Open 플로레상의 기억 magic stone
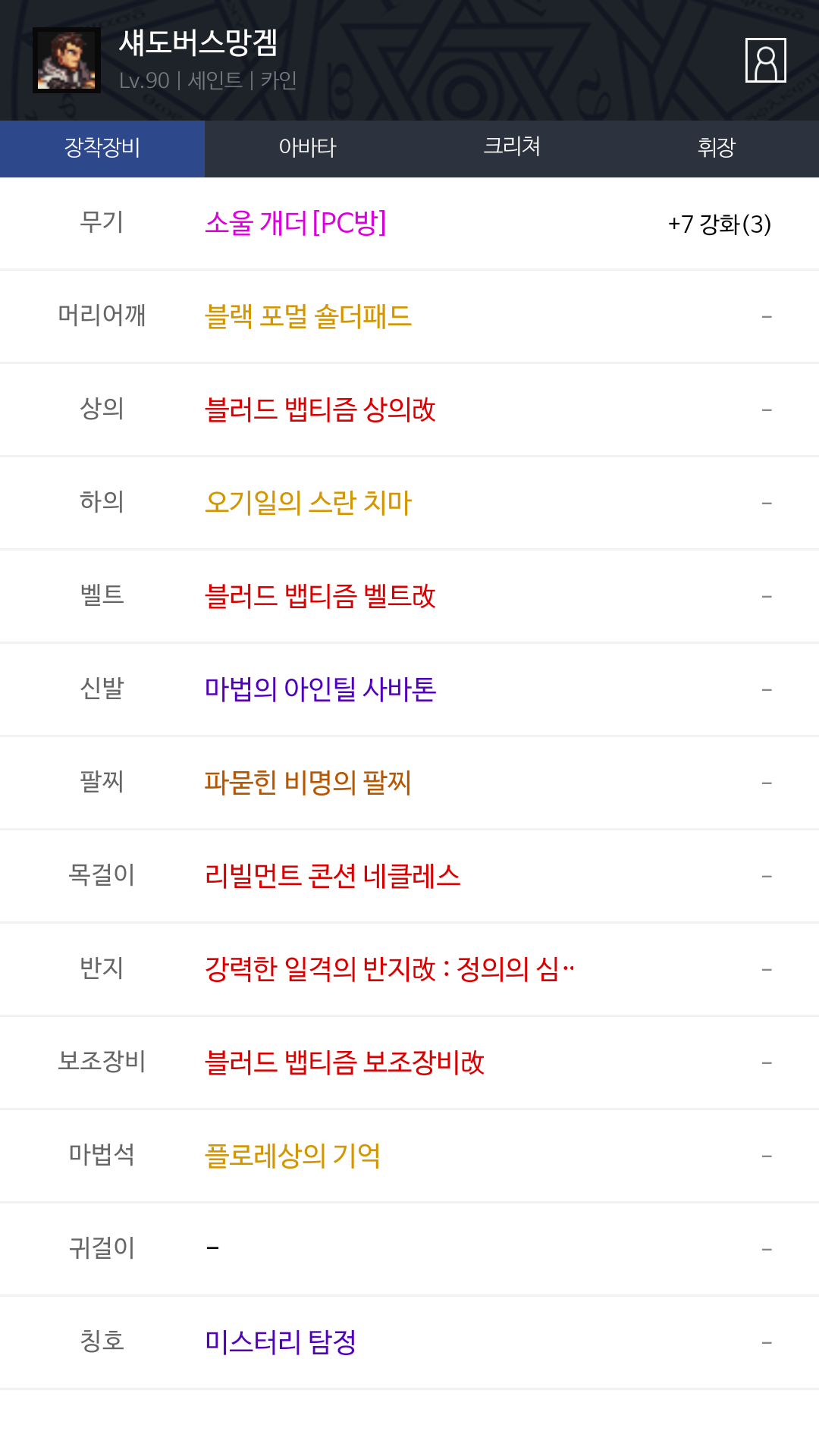819x1456 pixels. [x=293, y=1156]
